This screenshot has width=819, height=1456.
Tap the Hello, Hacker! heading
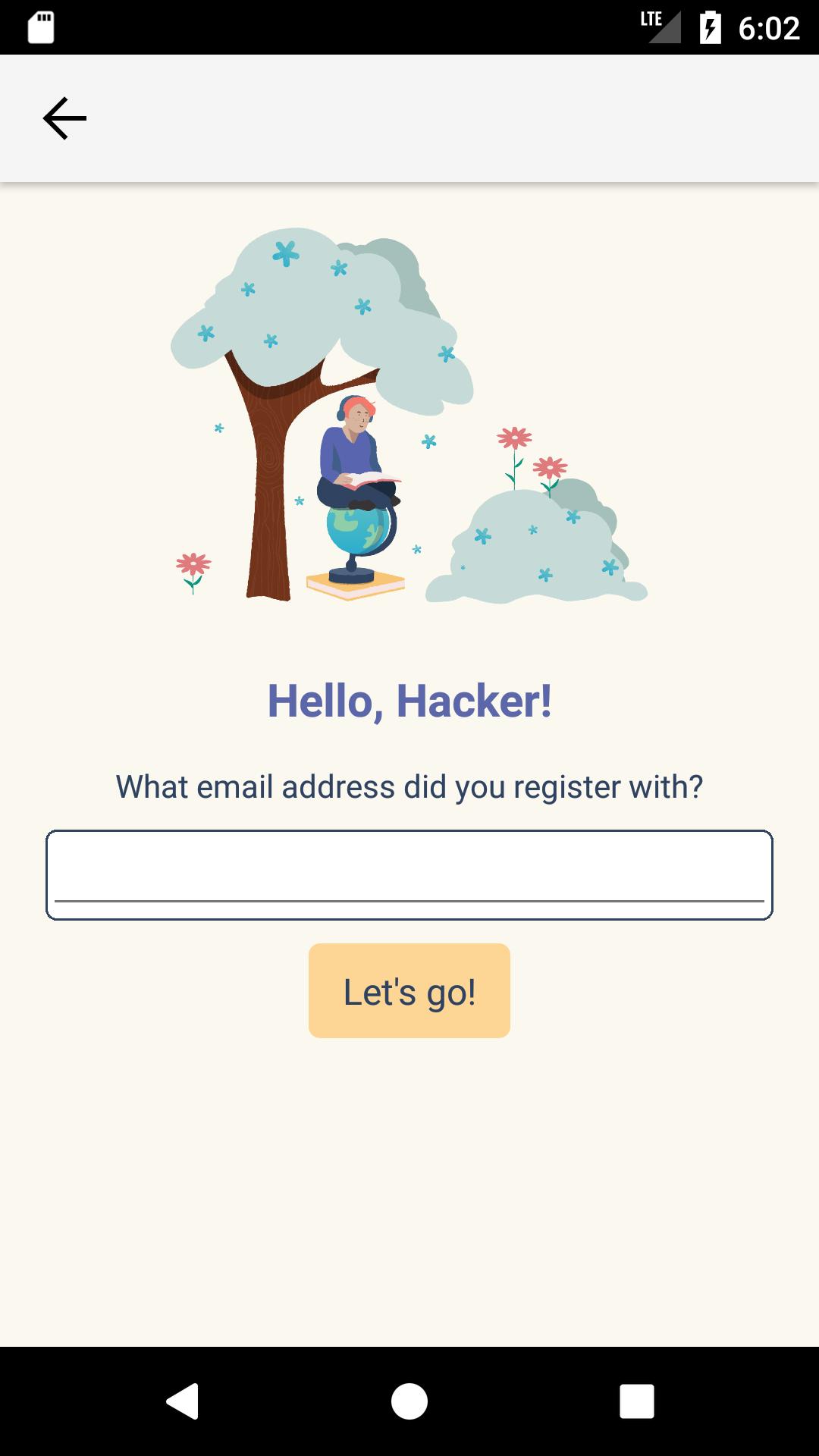[x=409, y=703]
